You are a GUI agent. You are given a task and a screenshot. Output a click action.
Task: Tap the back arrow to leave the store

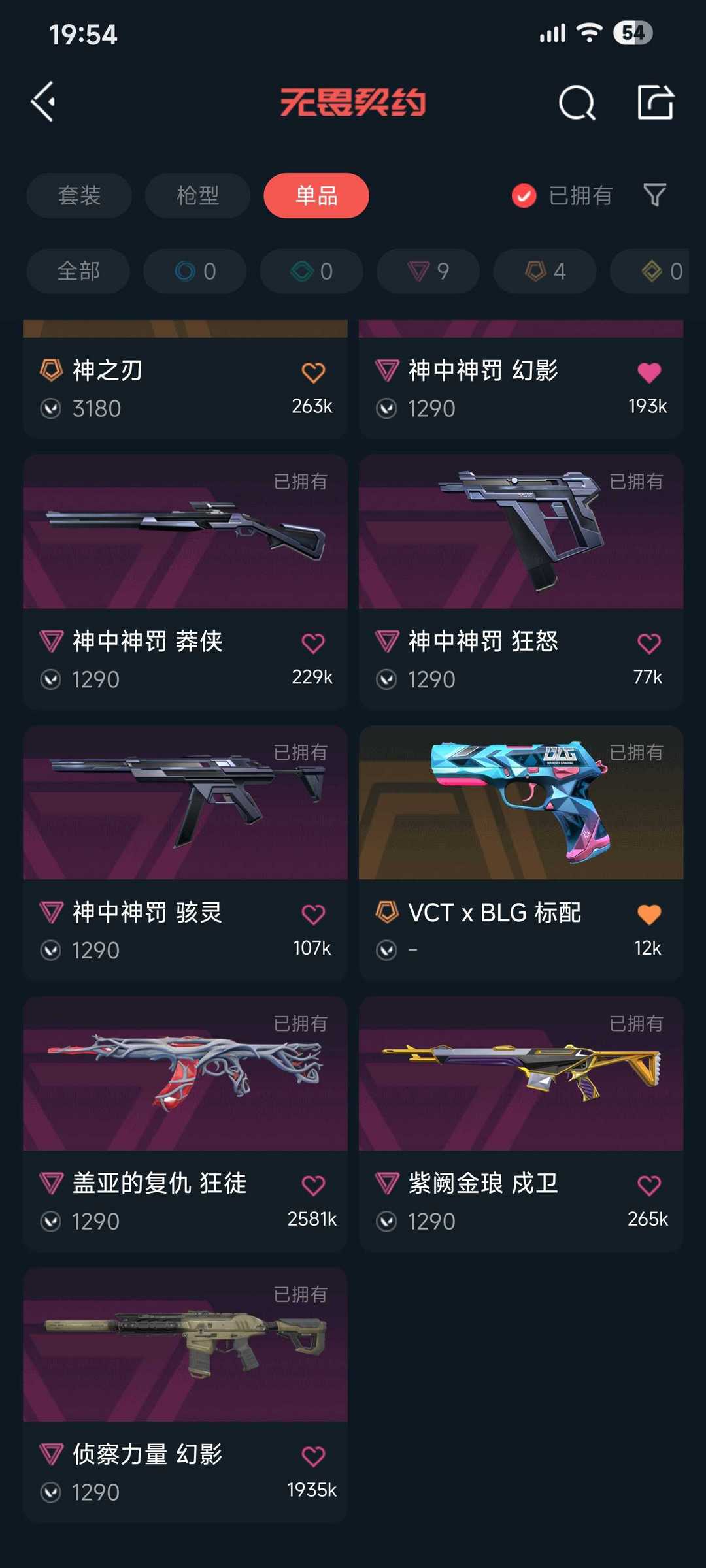click(43, 101)
